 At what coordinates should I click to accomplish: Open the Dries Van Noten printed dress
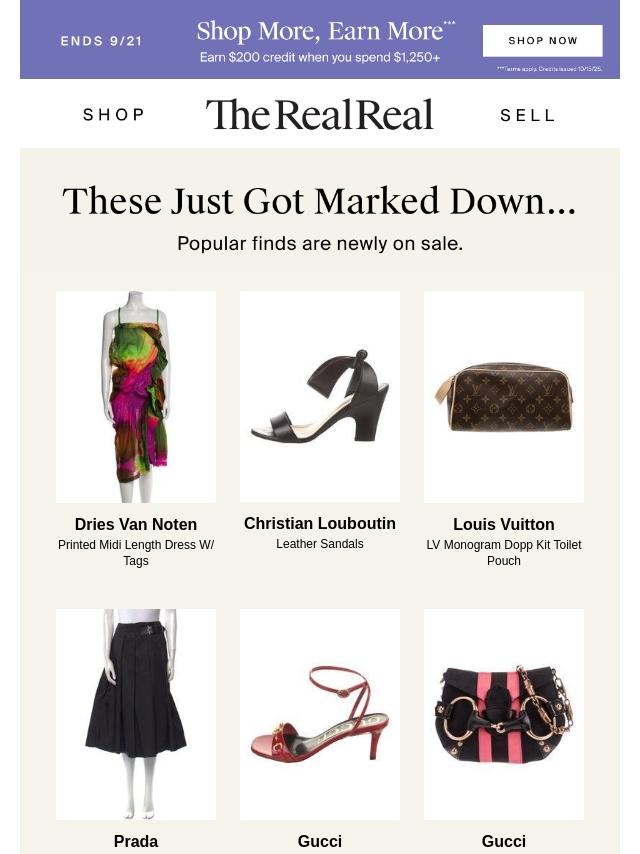point(136,397)
